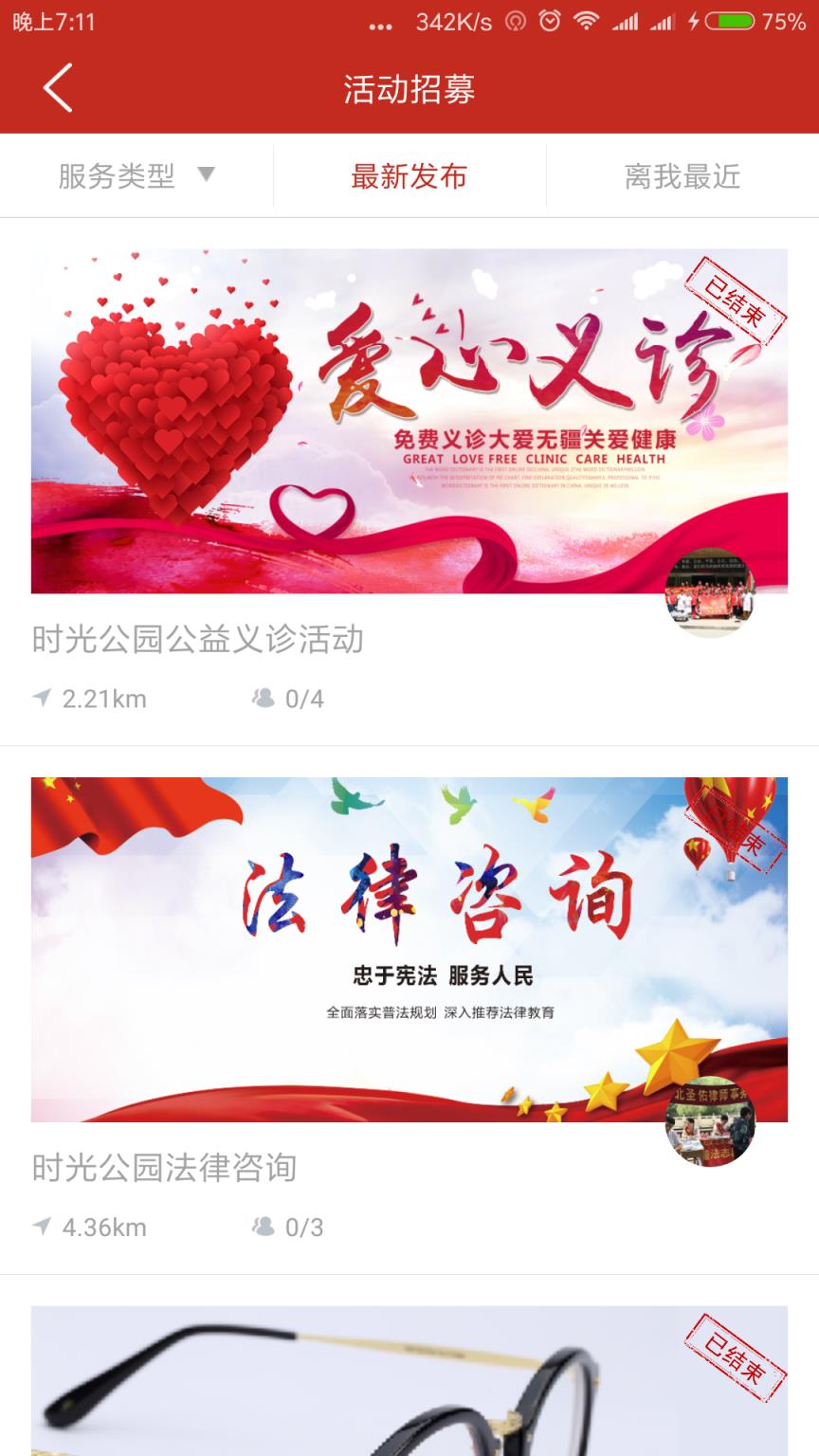Switch to the 离我最近 tab
Viewport: 819px width, 1456px height.
(x=682, y=175)
